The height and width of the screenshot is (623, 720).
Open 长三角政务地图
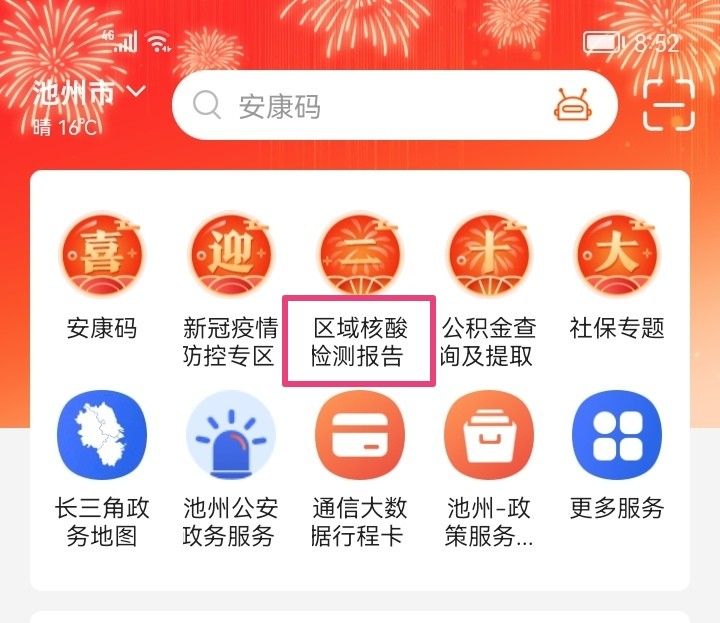point(101,437)
